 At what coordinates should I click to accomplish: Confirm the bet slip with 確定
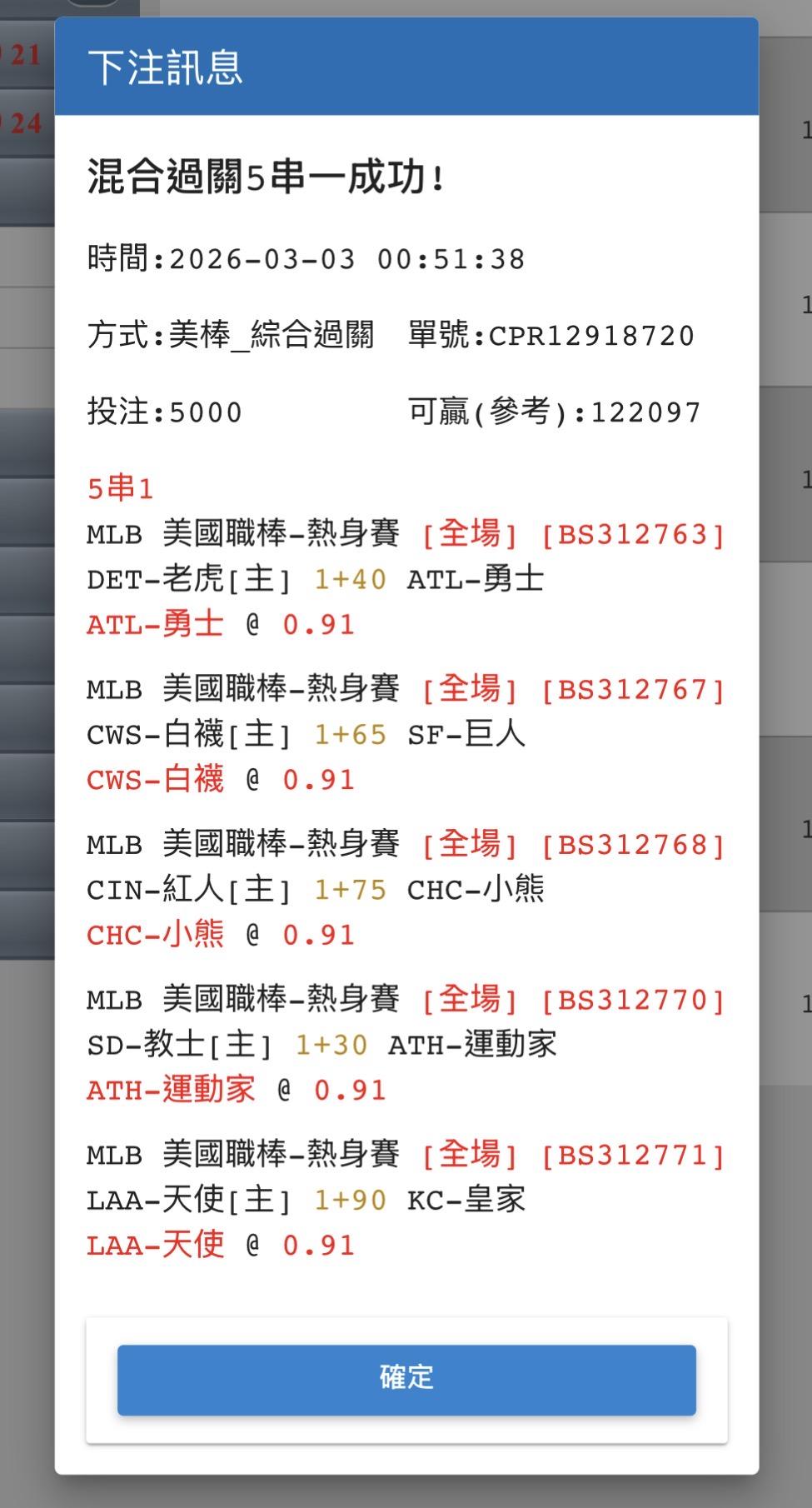(406, 1379)
